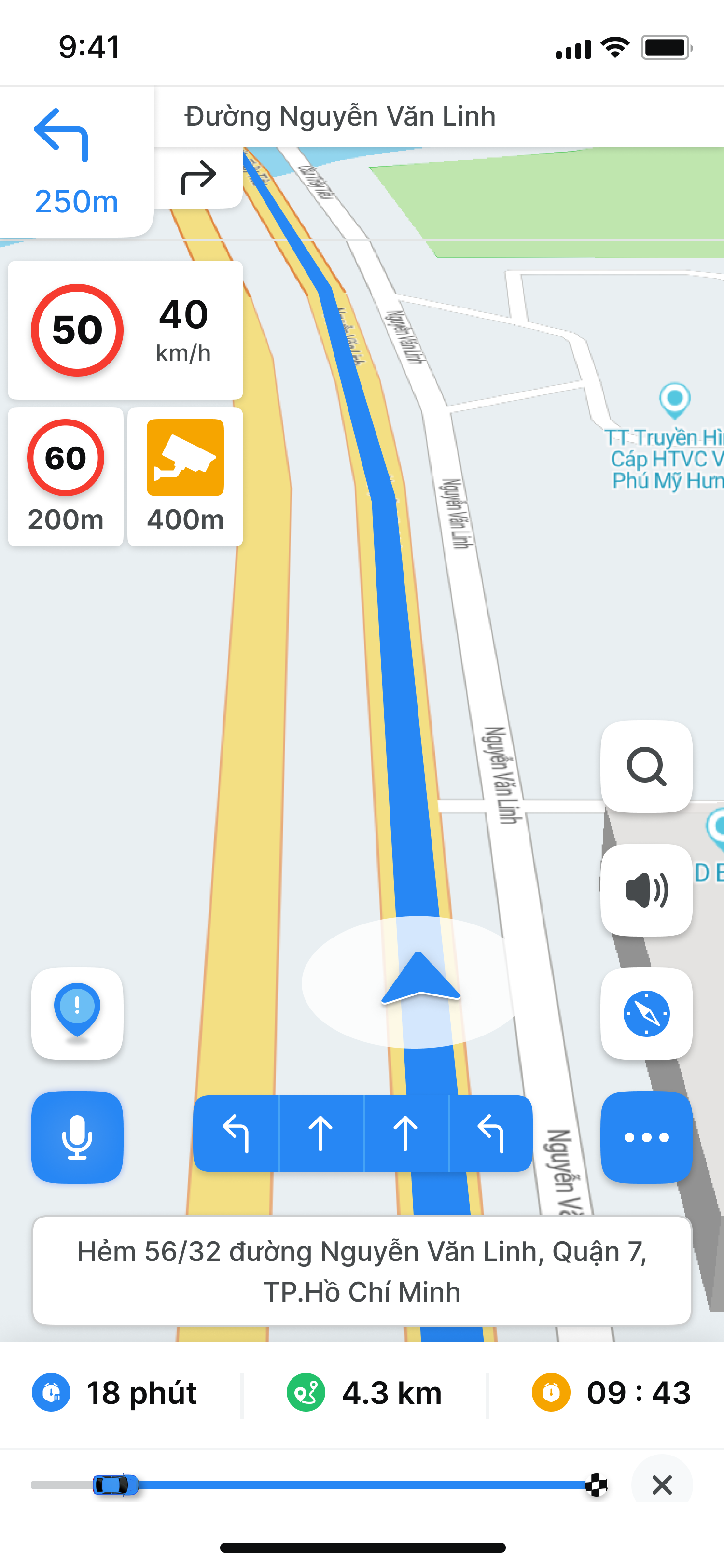Open the map search button

(x=646, y=766)
